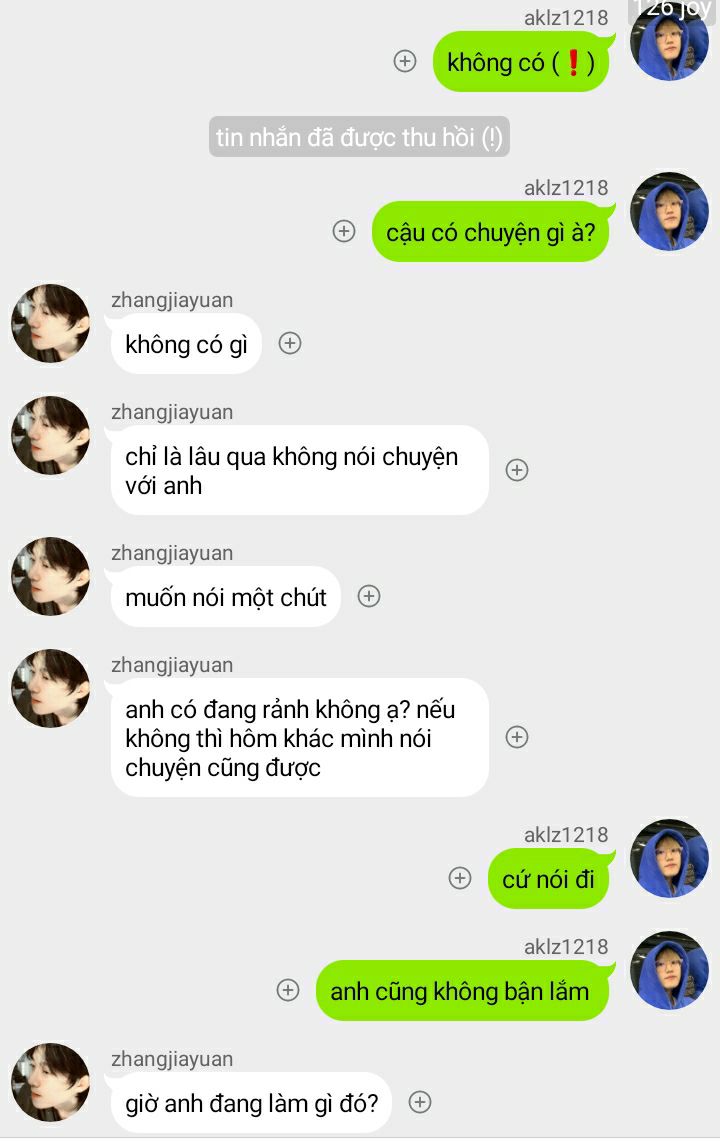Screen dimensions: 720x1141
Task: Tap zhangjiayuan's avatar beside "muốn nói một chút"
Action: (50, 576)
